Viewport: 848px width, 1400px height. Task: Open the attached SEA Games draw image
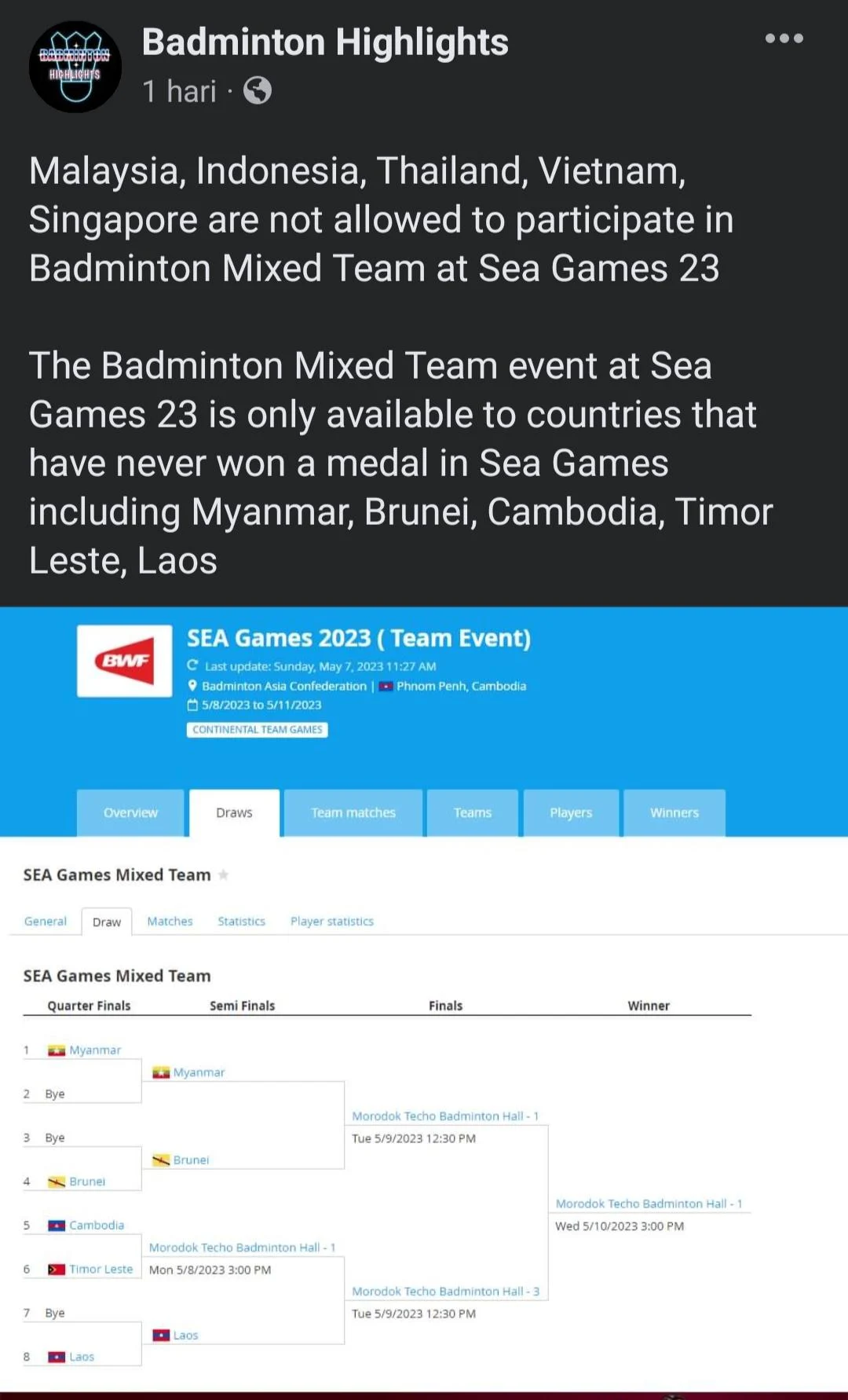tap(424, 998)
